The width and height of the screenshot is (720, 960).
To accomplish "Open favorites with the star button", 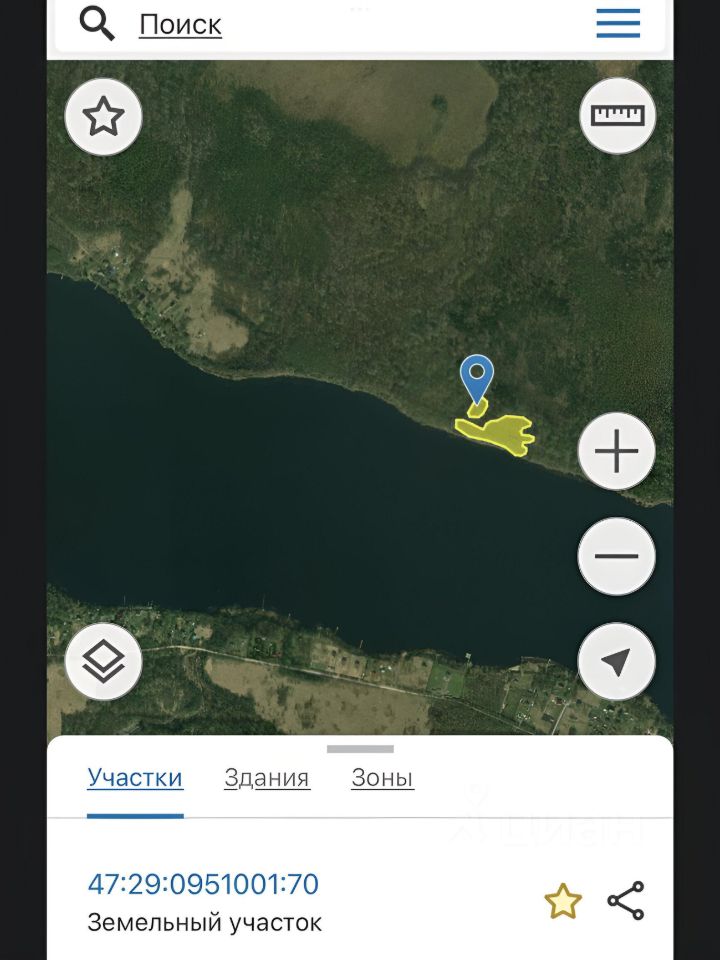I will click(x=103, y=118).
